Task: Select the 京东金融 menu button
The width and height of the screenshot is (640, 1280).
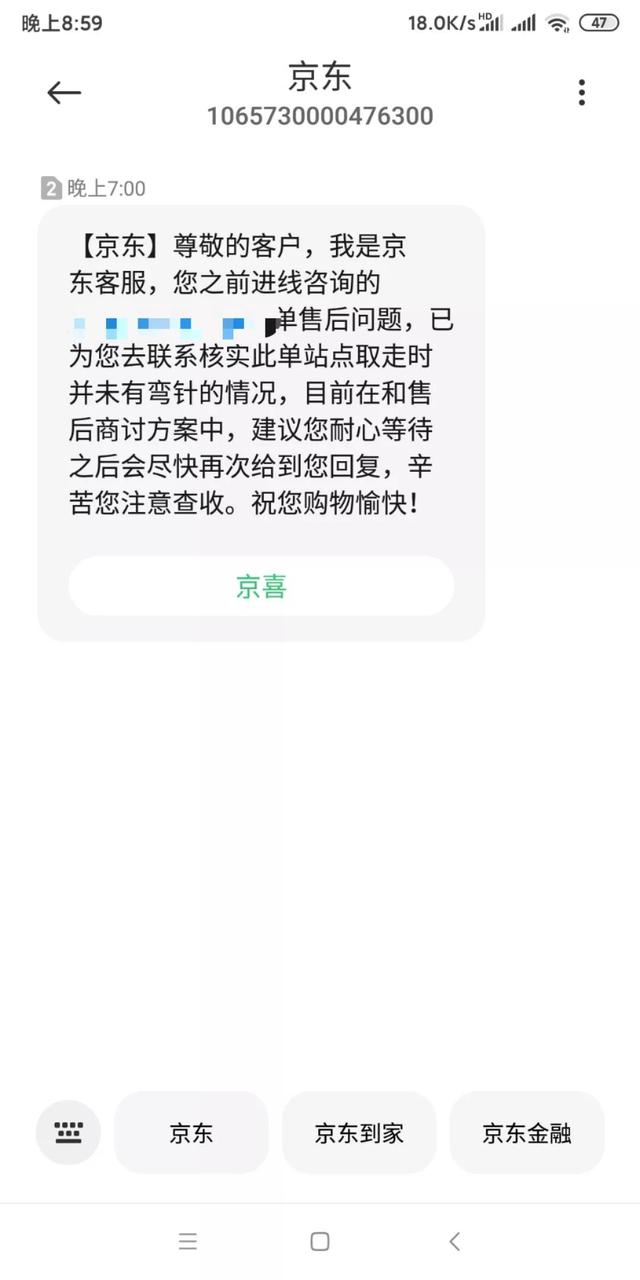Action: tap(527, 1133)
